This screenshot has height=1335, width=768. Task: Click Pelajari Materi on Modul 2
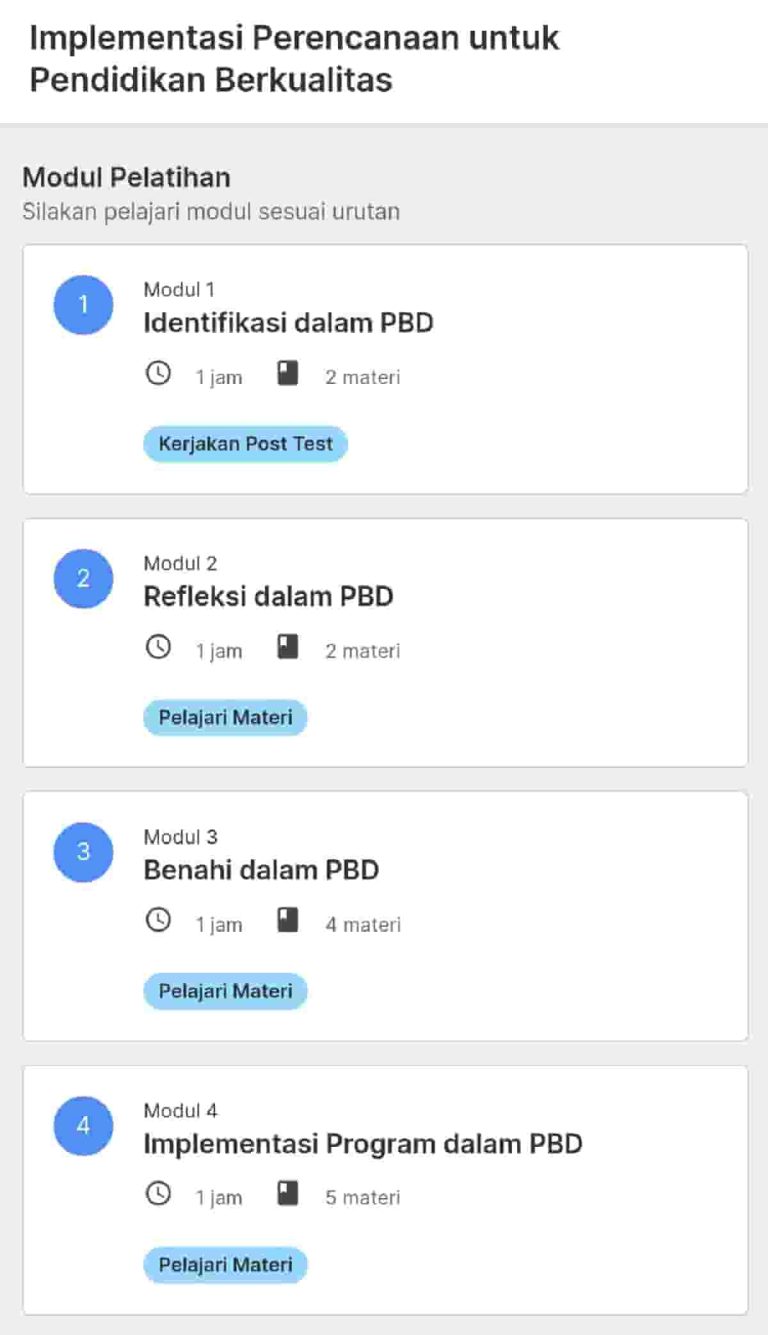point(224,717)
